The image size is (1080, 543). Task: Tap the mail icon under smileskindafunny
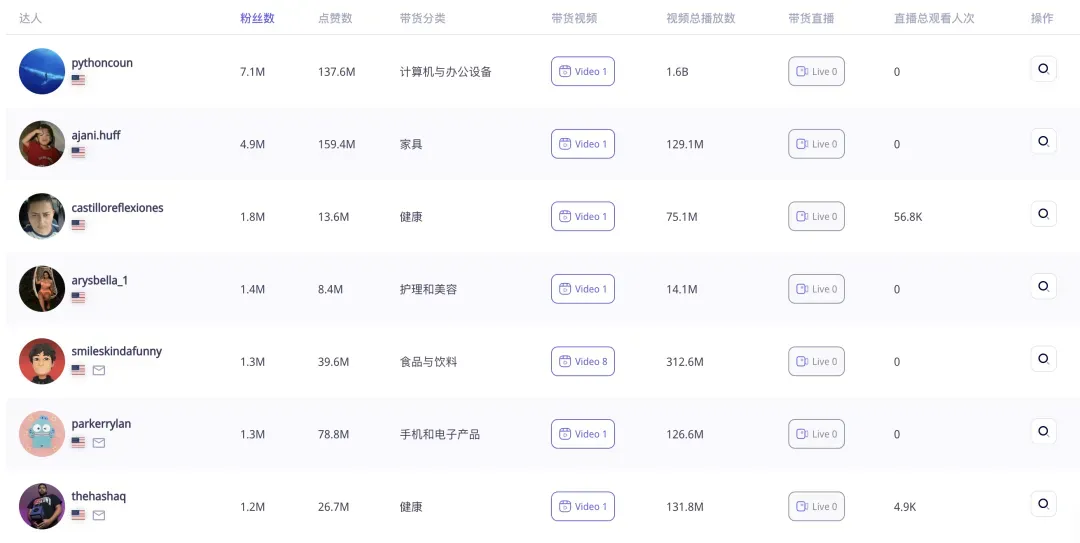click(99, 370)
